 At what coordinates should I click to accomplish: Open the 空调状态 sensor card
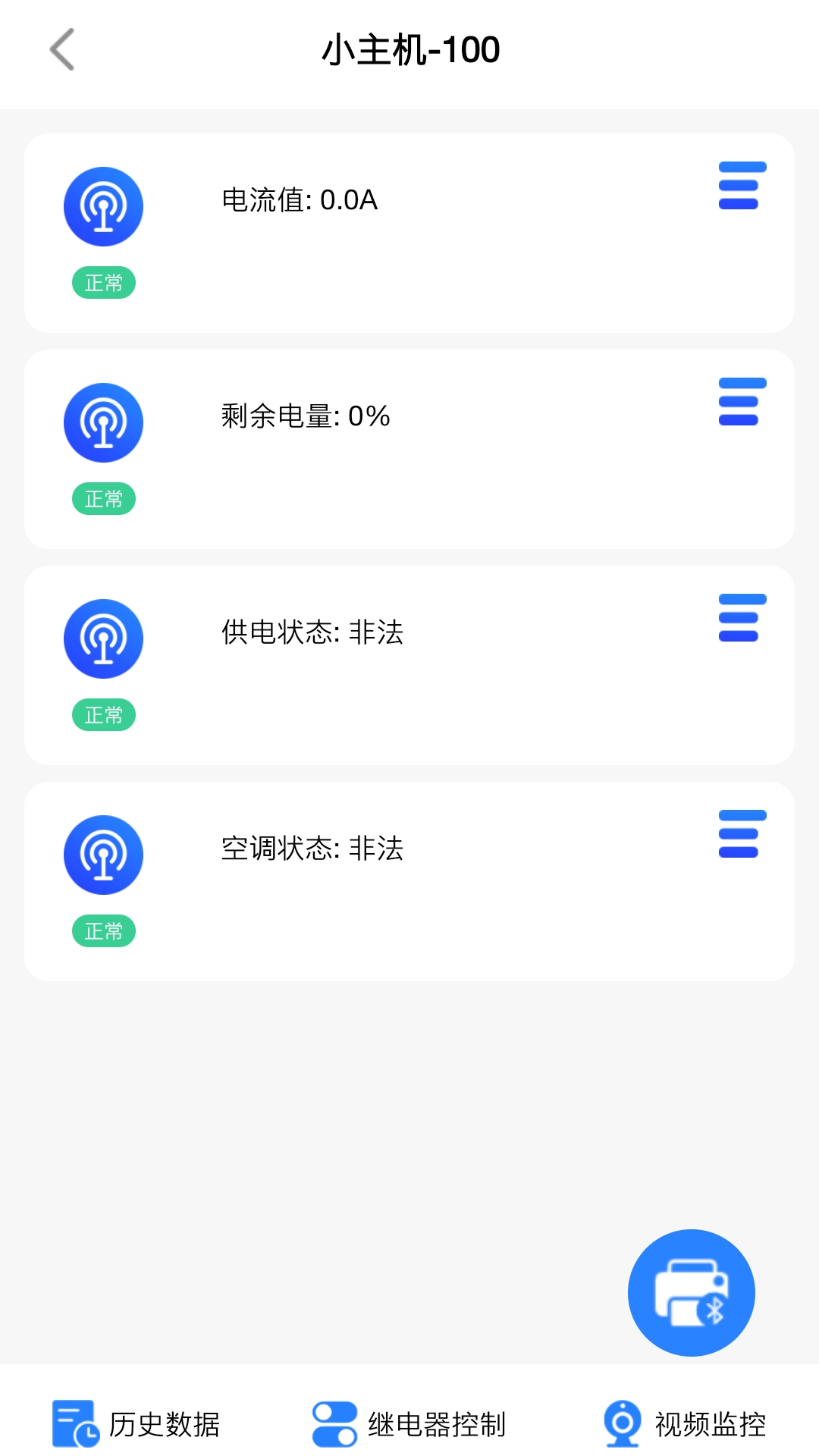pyautogui.click(x=409, y=882)
